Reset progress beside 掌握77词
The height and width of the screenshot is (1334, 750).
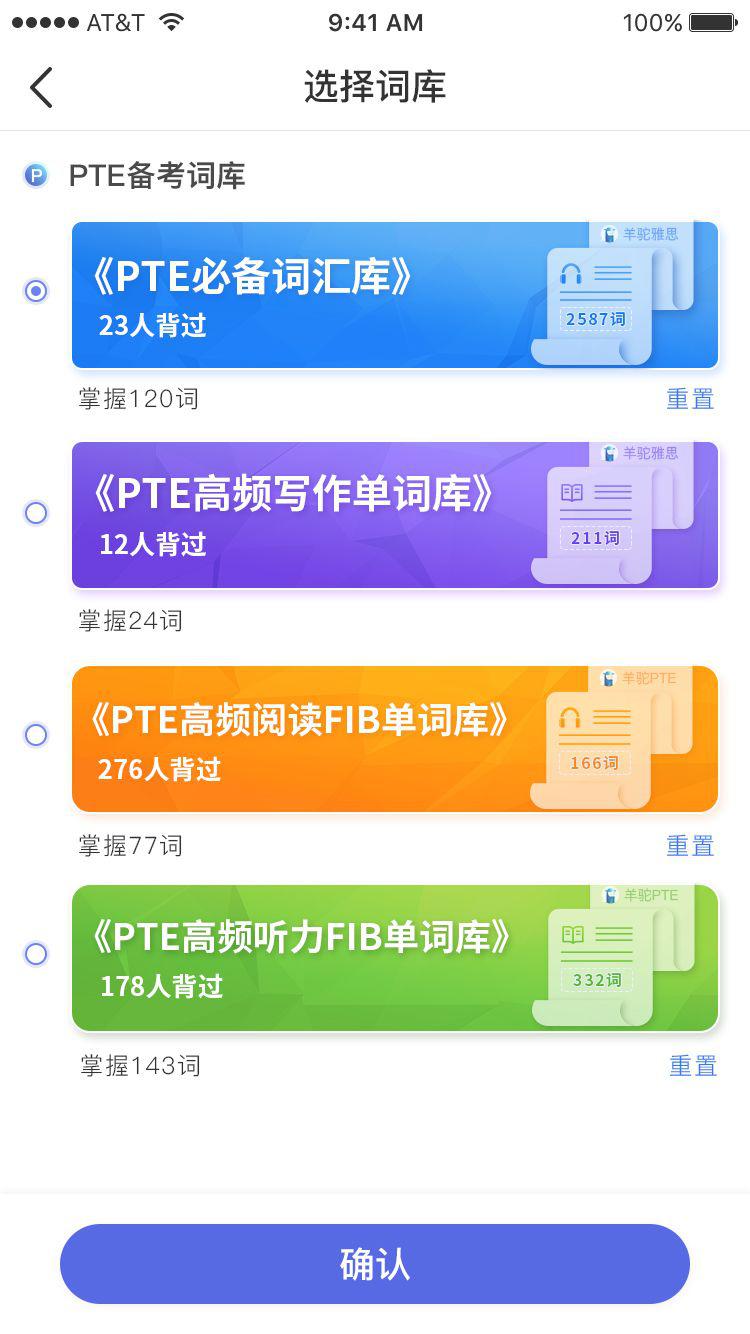click(x=690, y=846)
